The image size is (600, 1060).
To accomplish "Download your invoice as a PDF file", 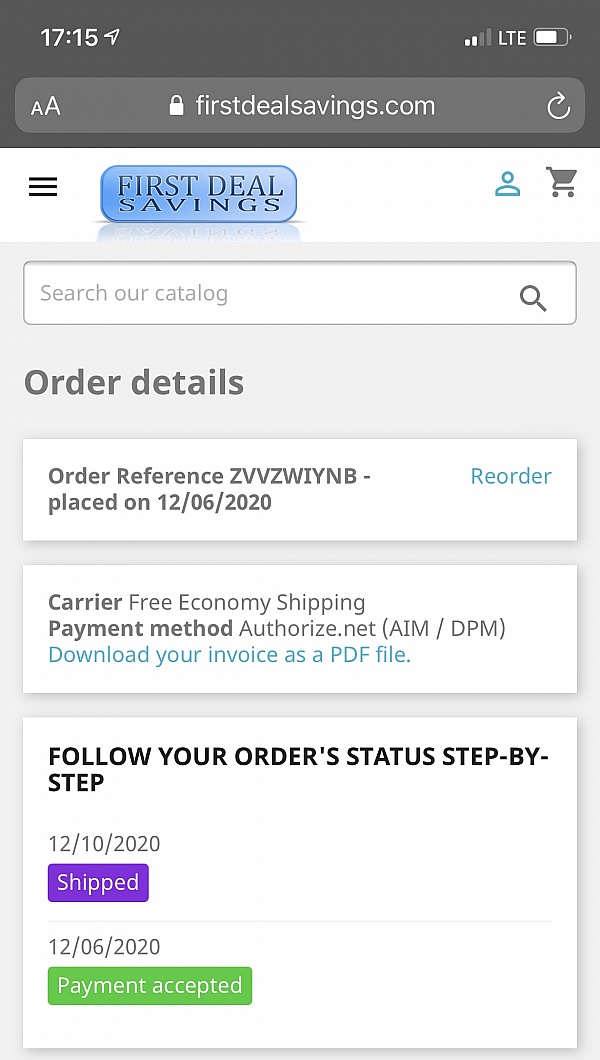I will tap(229, 655).
